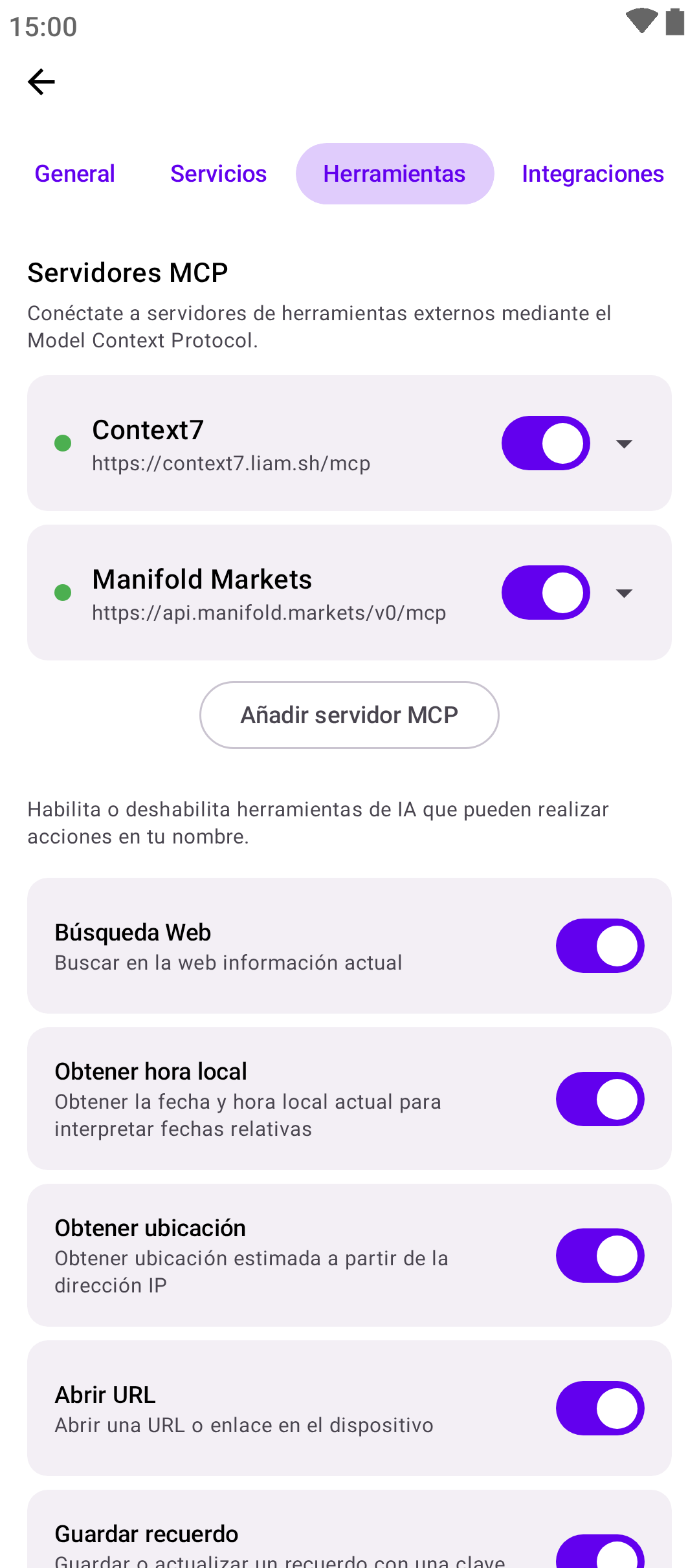Go back using the arrow icon
Screen dimensions: 699x1568
41,82
